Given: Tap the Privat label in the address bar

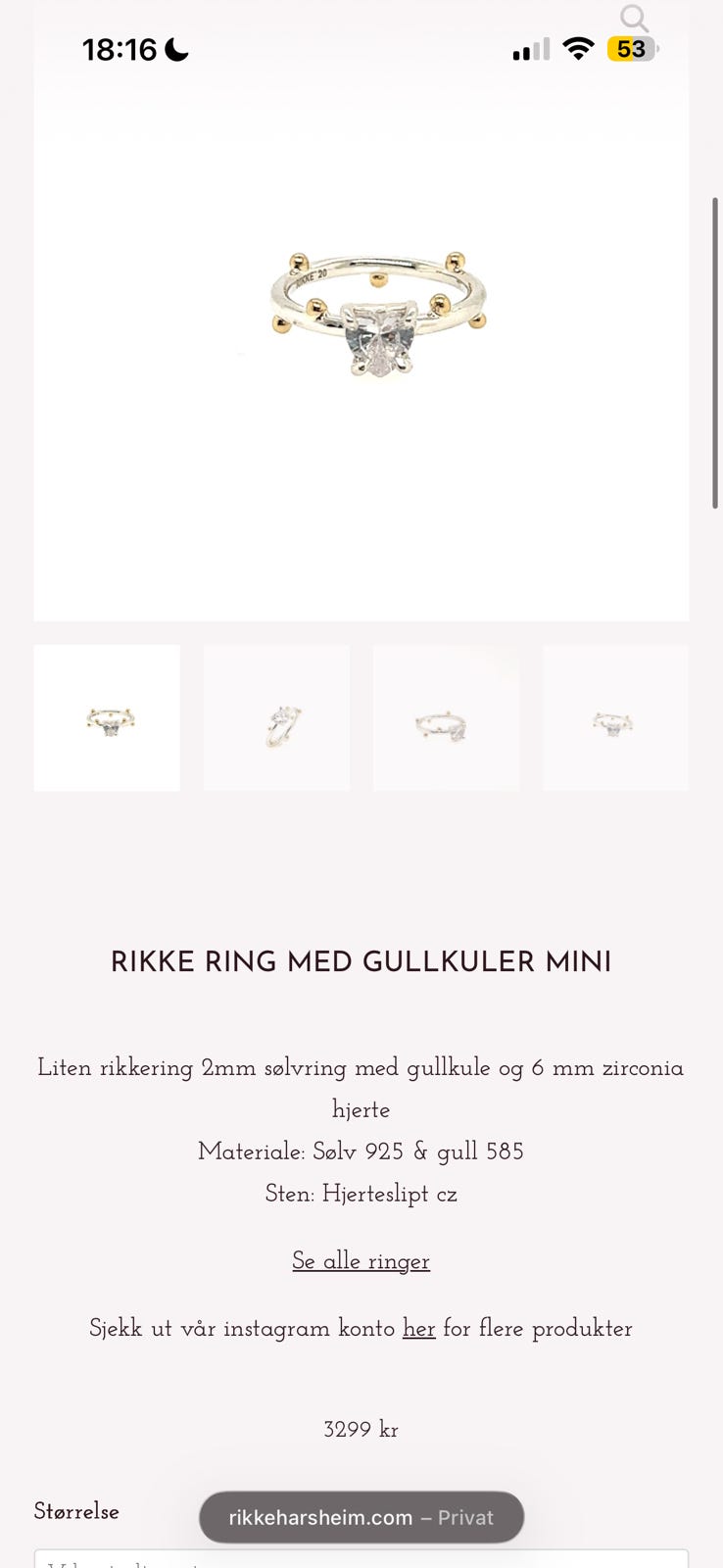Looking at the screenshot, I should point(465,1517).
